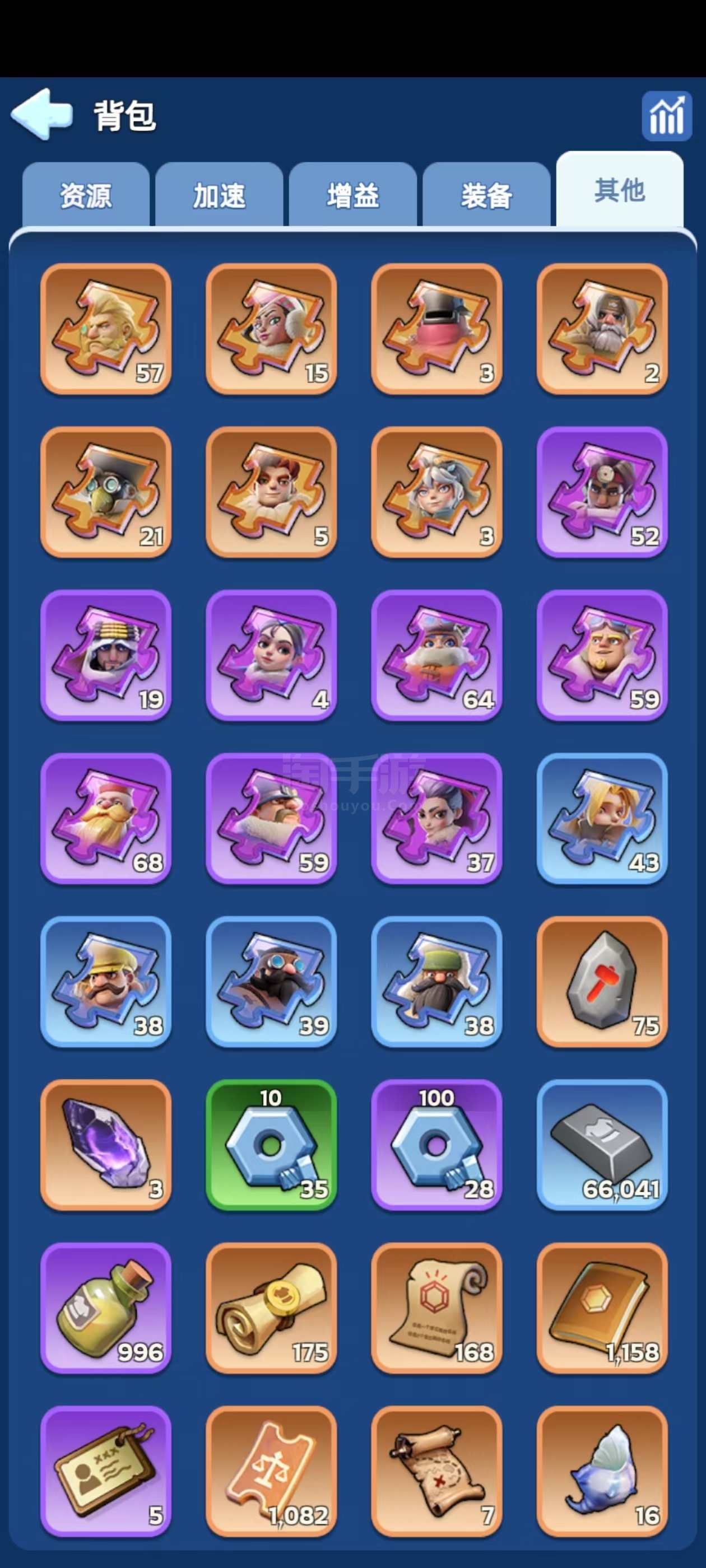Image resolution: width=706 pixels, height=1568 pixels.
Task: Select the blonde hero shard showing 43
Action: pyautogui.click(x=602, y=818)
